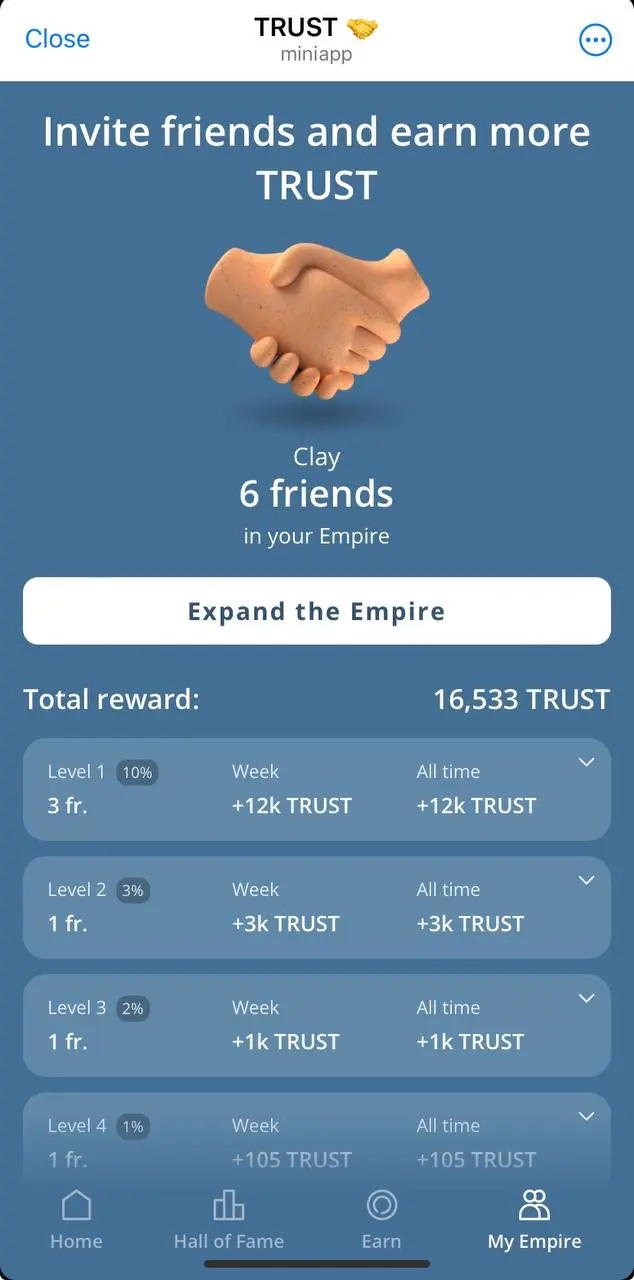
Task: Close the TRUST miniapp
Action: click(x=57, y=39)
